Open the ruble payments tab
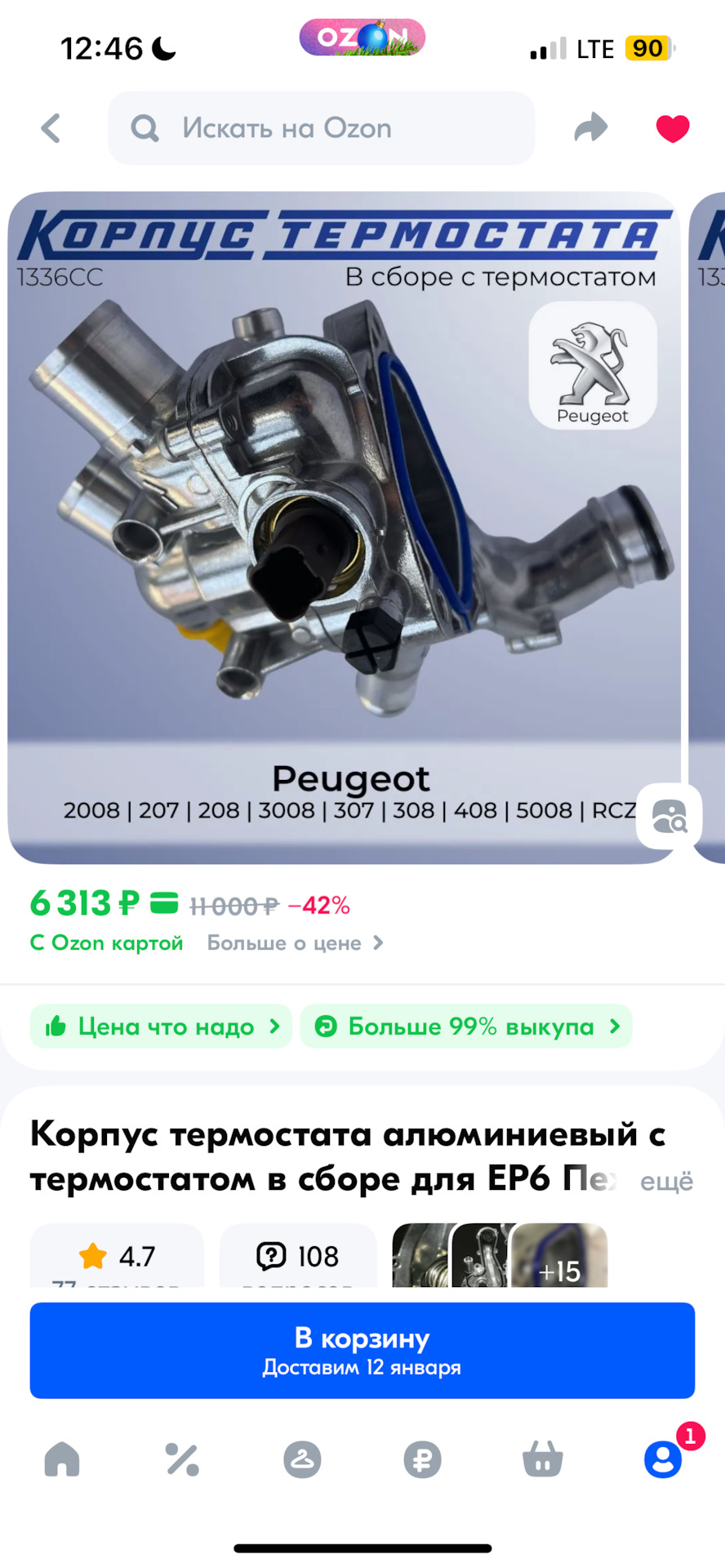This screenshot has width=725, height=1568. click(x=422, y=1460)
